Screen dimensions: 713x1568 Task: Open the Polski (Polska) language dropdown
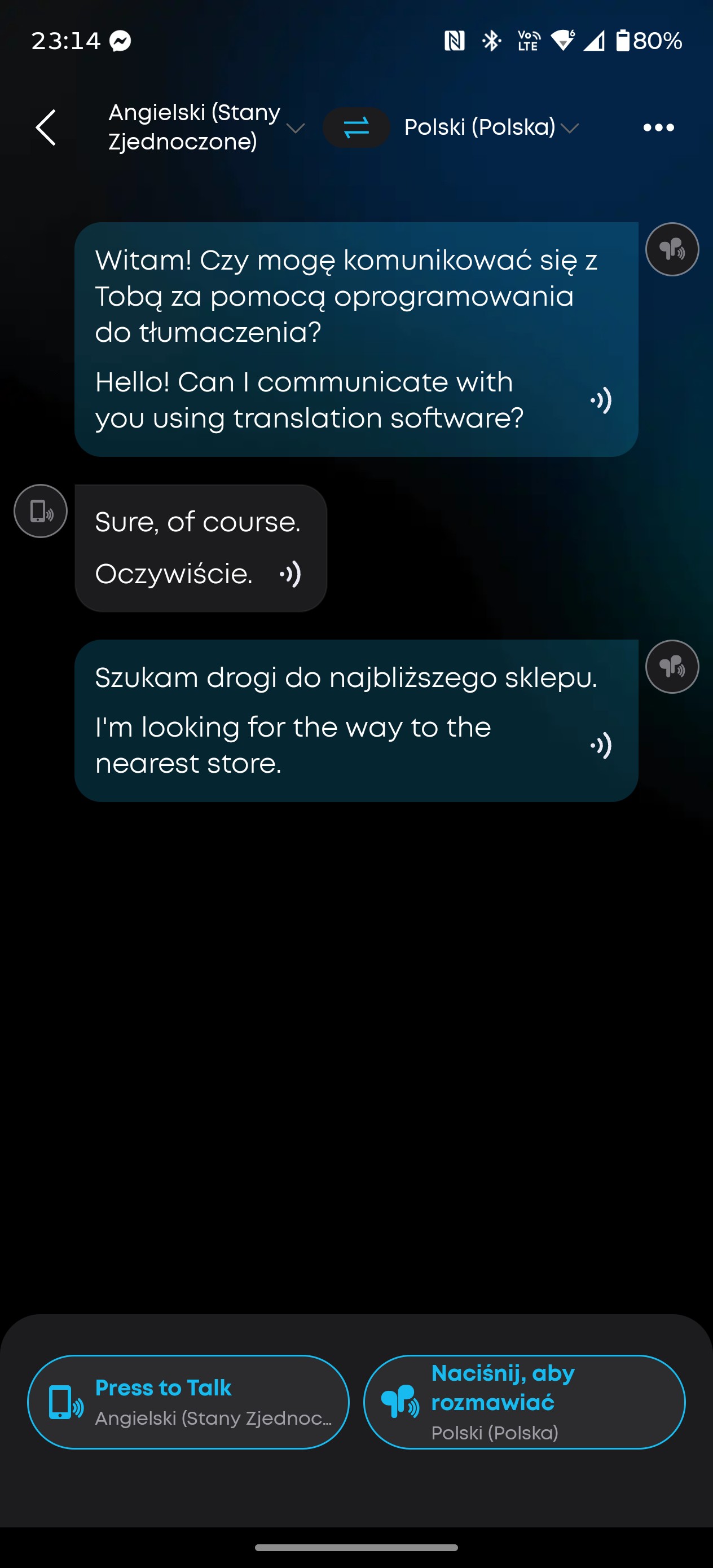(491, 128)
